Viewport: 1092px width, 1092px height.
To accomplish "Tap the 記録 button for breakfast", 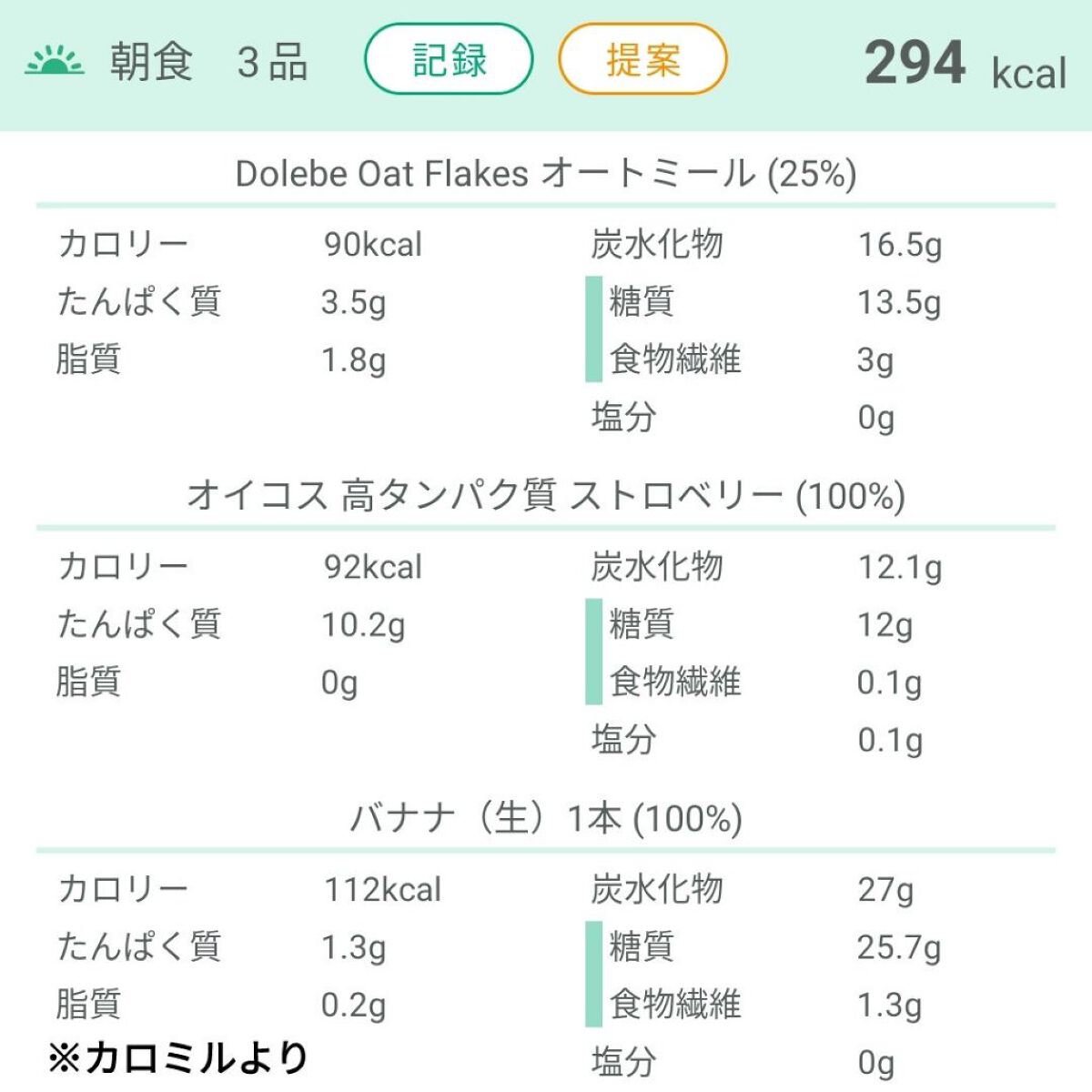I will coord(449,60).
